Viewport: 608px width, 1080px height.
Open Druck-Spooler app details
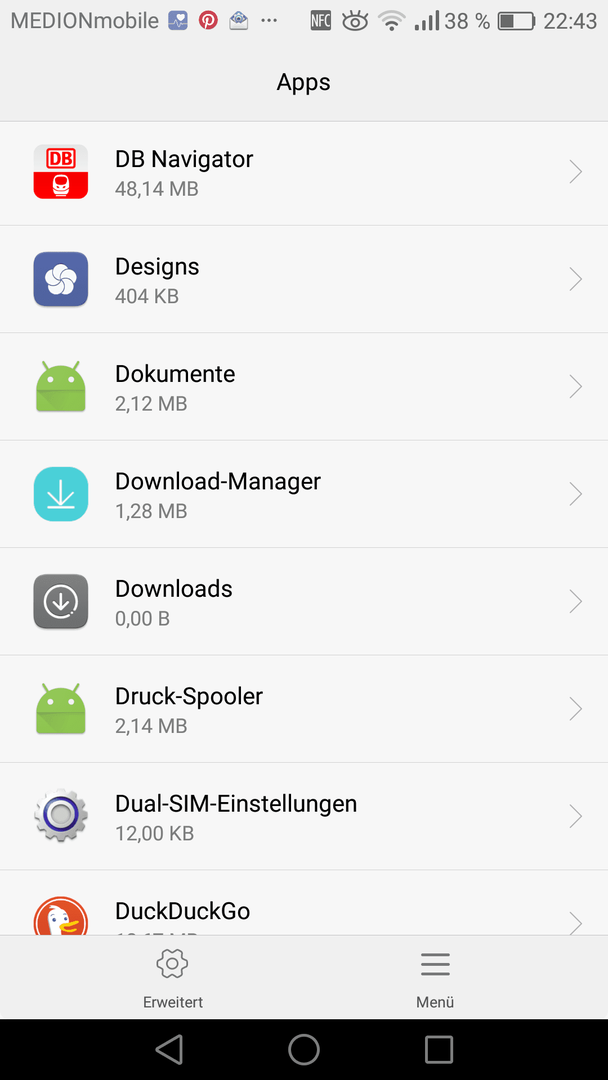[x=304, y=709]
